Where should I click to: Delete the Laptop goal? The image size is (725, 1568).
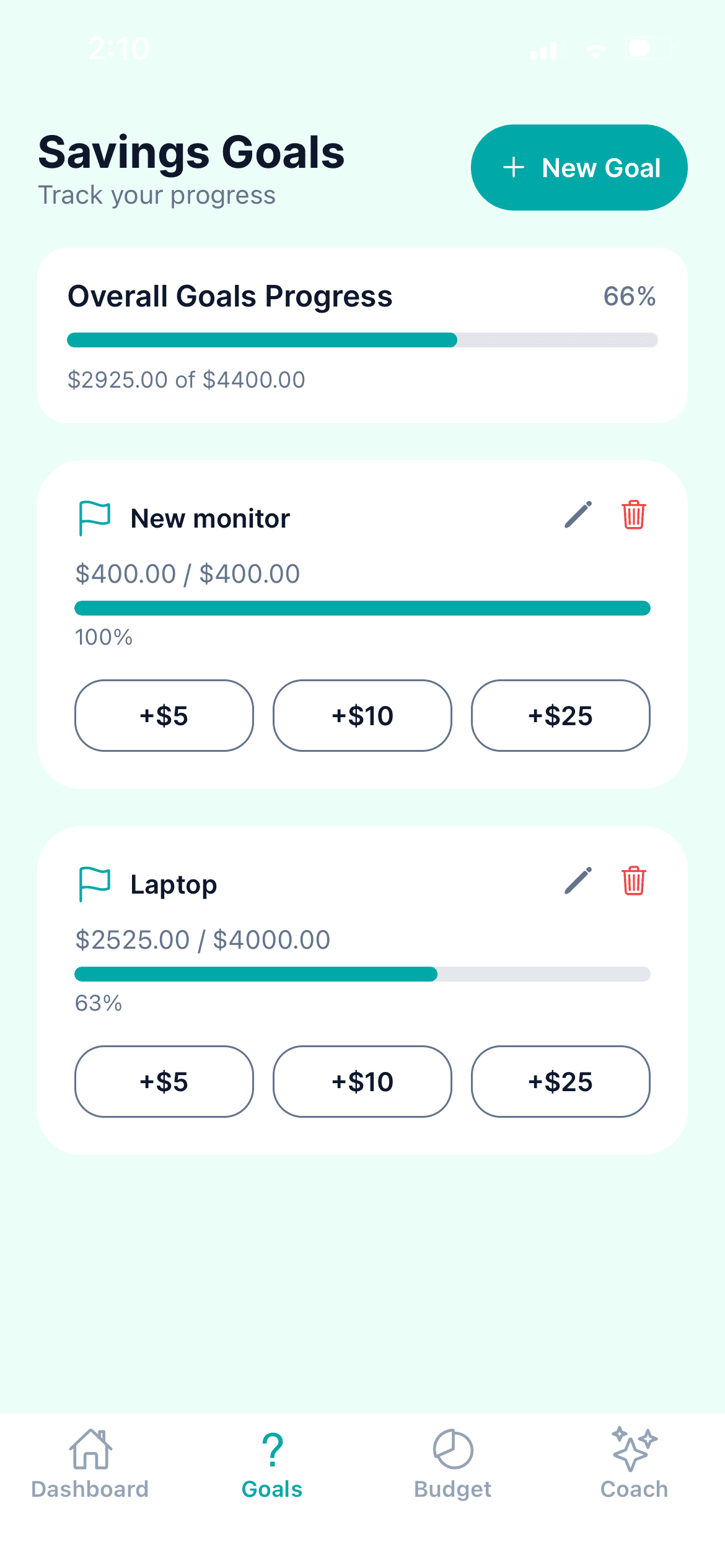tap(633, 881)
